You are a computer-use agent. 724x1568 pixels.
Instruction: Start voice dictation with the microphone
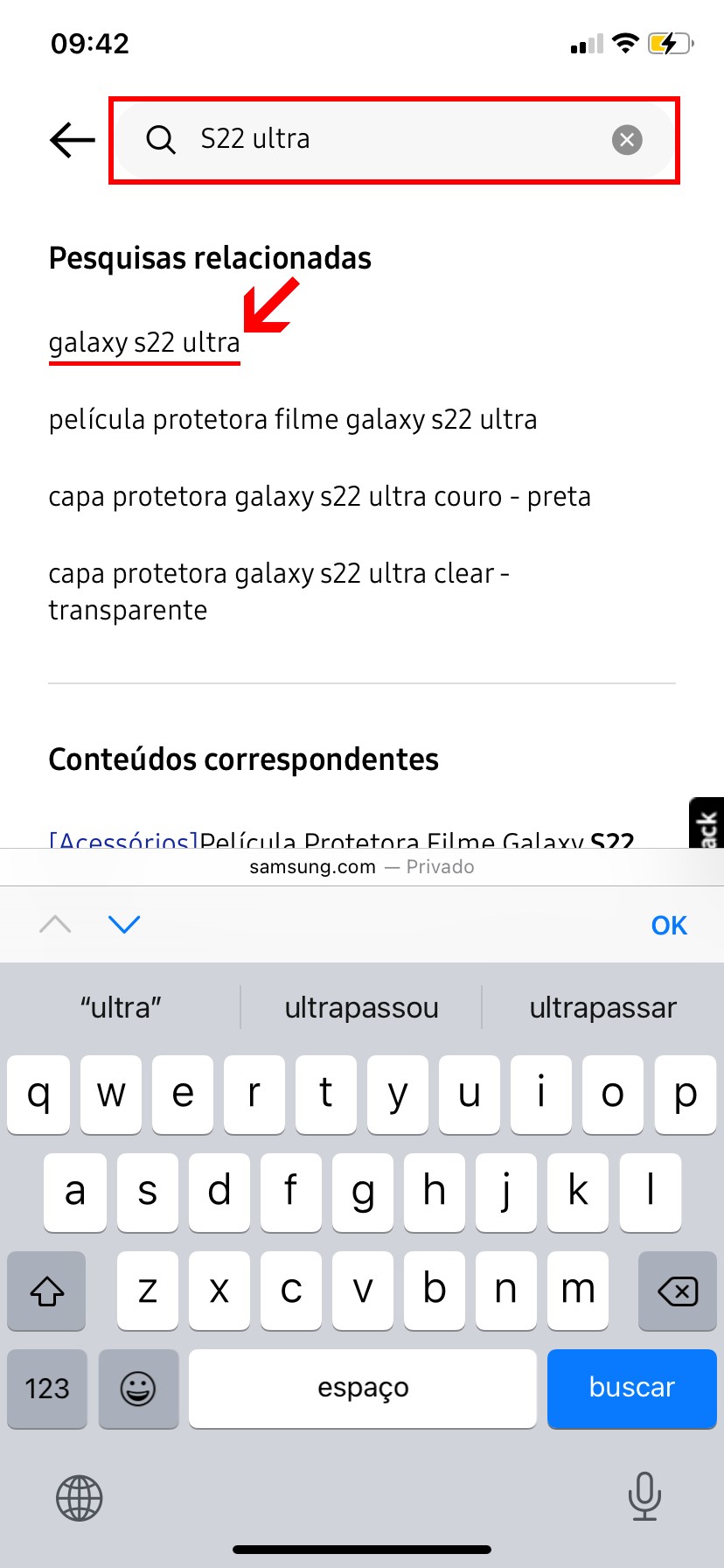coord(644,1496)
